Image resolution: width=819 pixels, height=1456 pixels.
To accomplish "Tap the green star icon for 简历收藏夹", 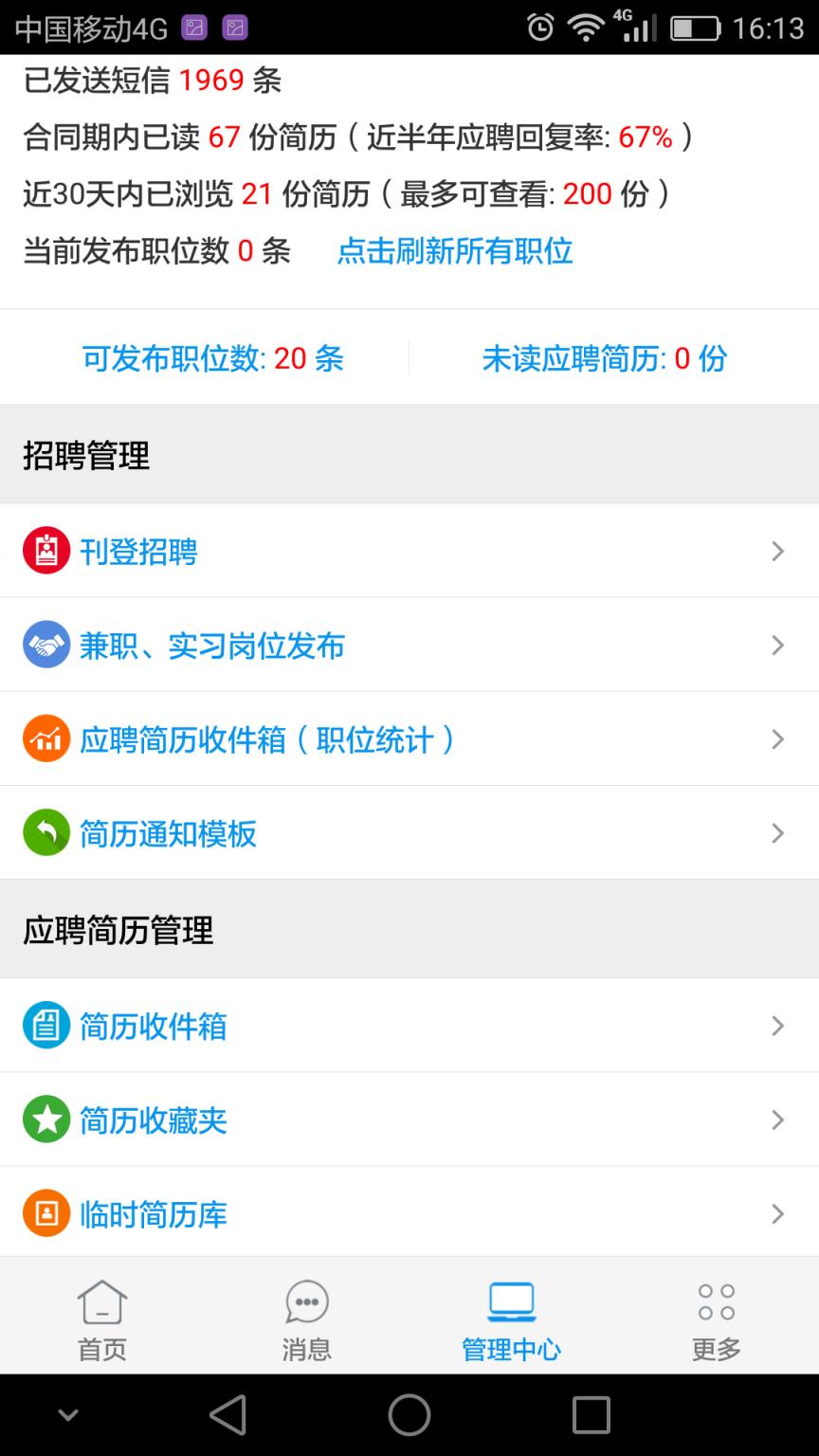I will (46, 1119).
